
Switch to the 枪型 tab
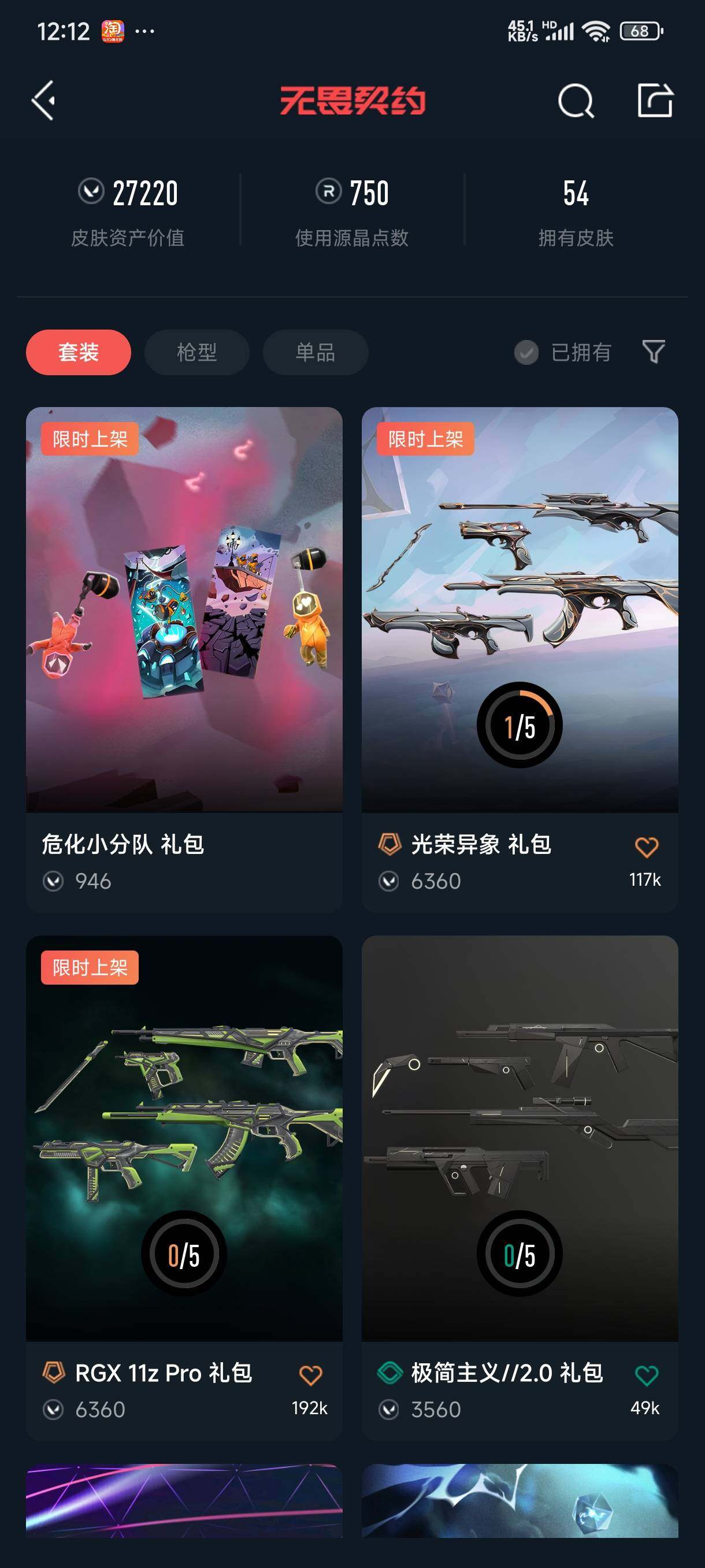click(x=196, y=352)
